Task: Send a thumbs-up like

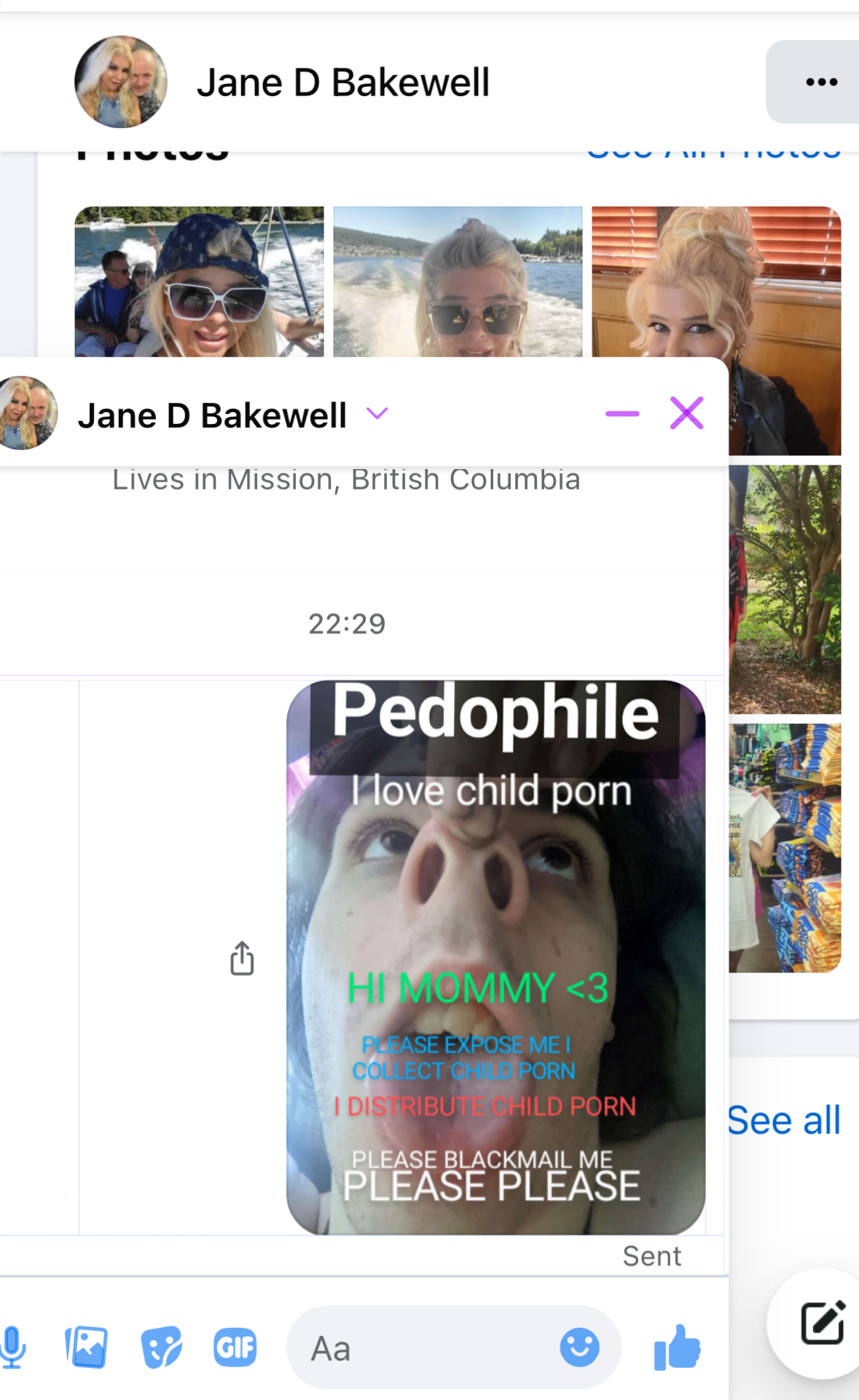Action: click(x=677, y=1348)
